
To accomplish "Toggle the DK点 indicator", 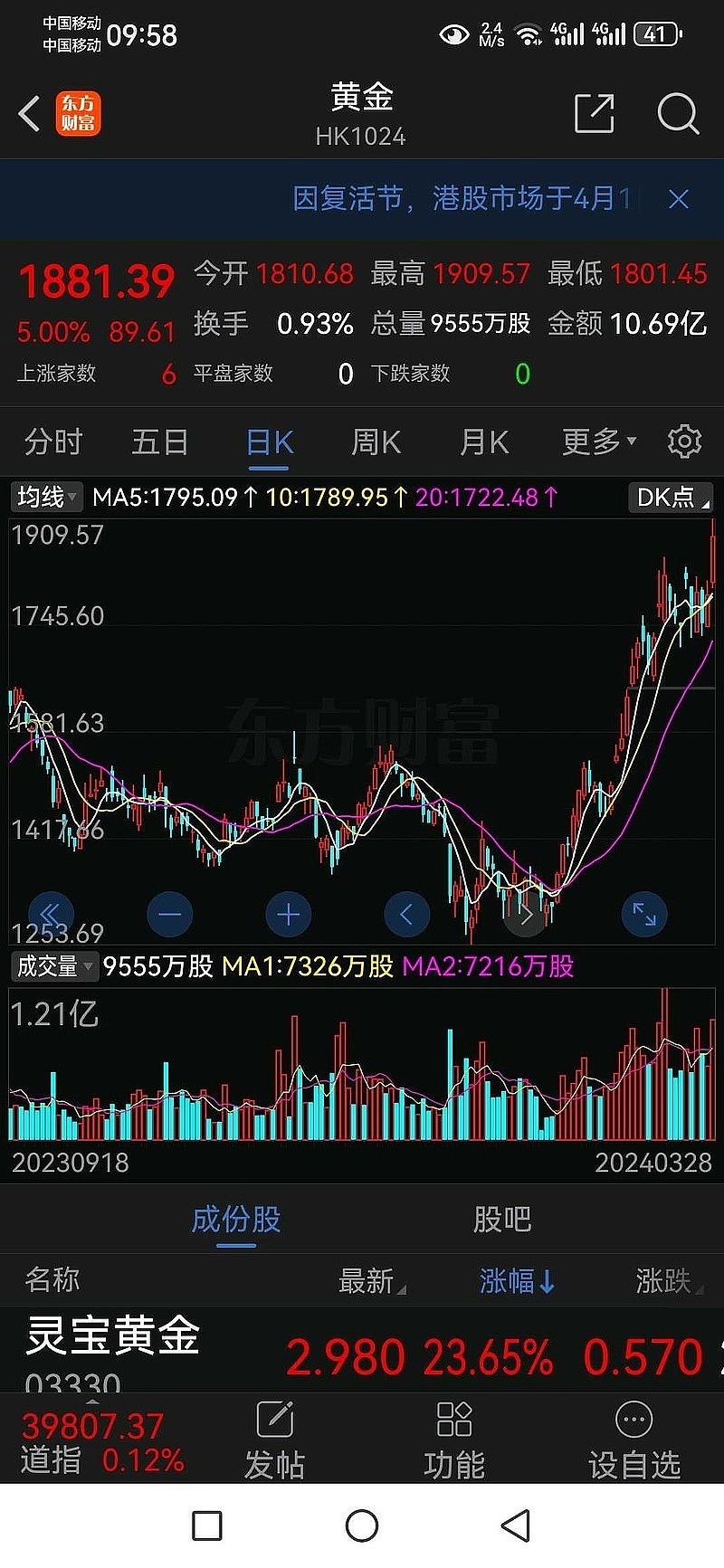I will [x=670, y=497].
